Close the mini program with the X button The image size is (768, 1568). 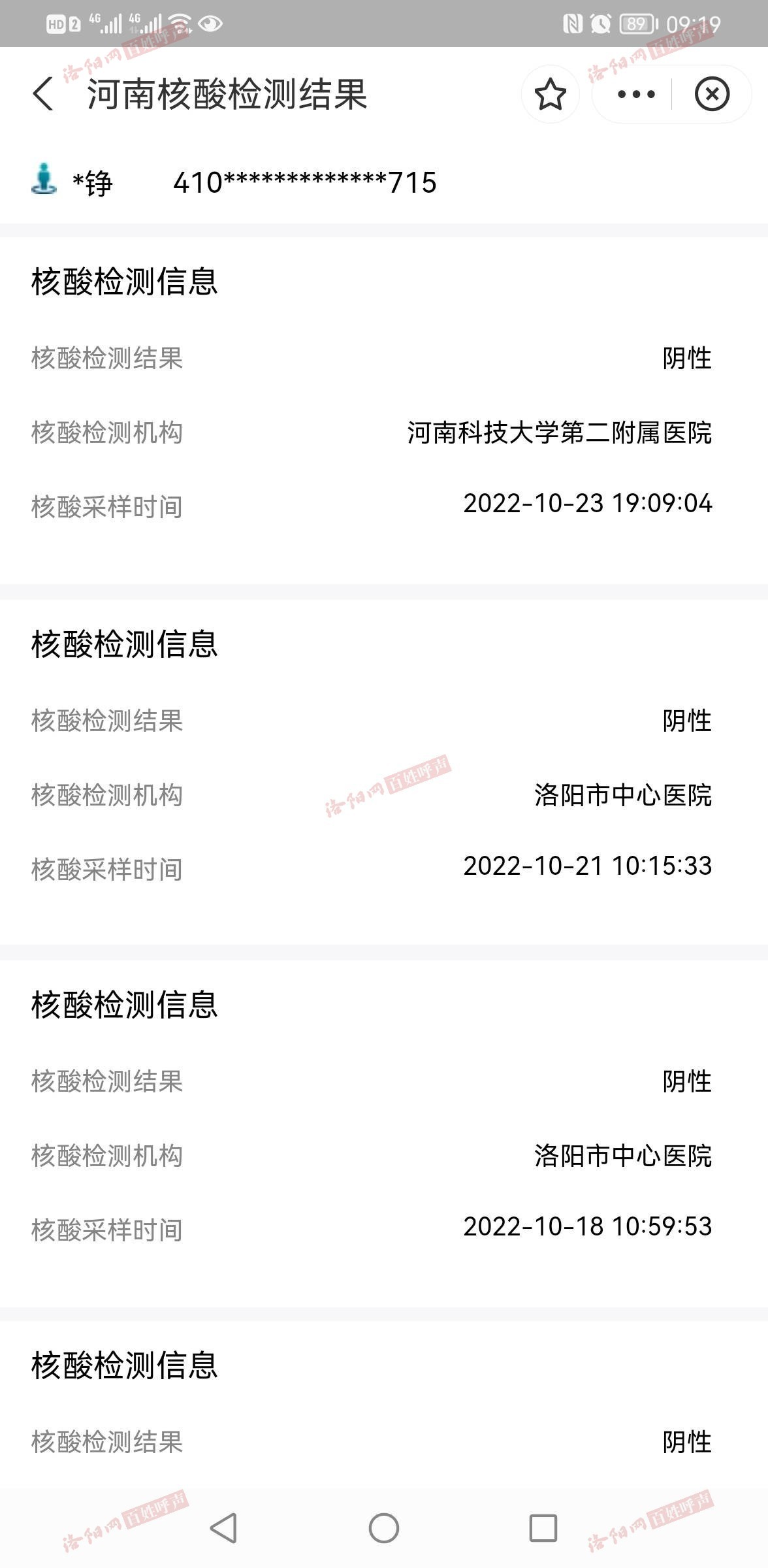click(711, 94)
